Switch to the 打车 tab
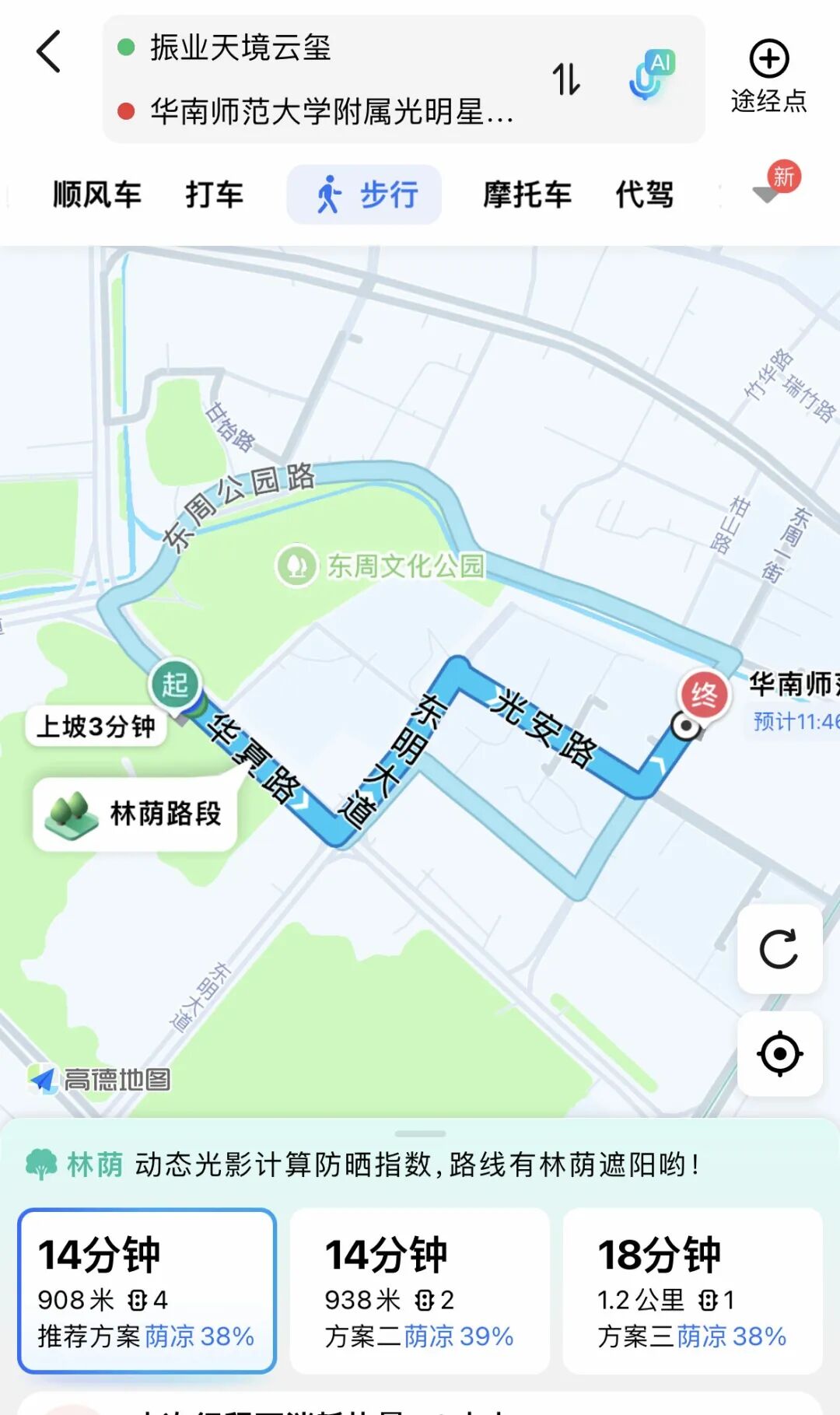The width and height of the screenshot is (840, 1415). [x=215, y=194]
